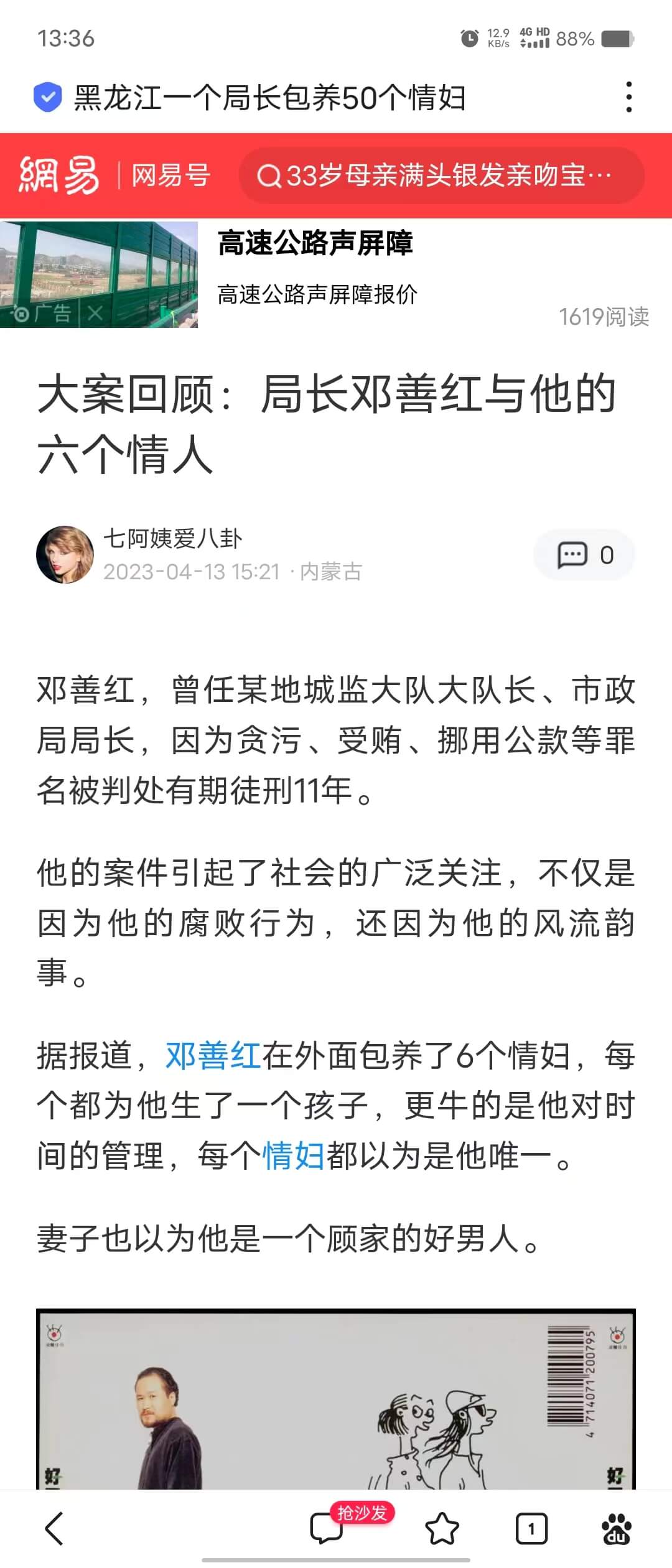672x1568 pixels.
Task: Open the three-dot overflow menu
Action: (629, 97)
